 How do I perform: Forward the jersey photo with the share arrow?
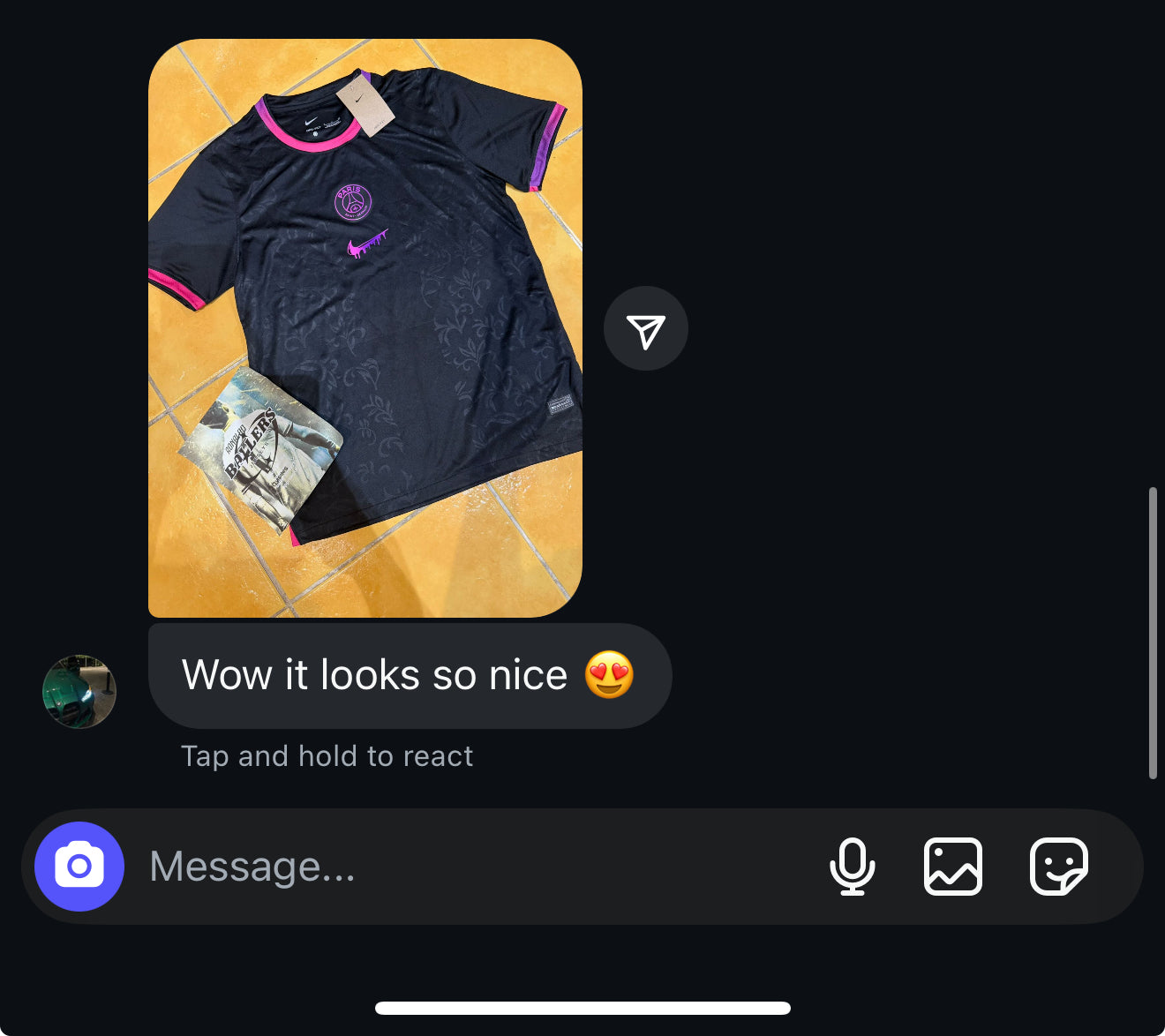coord(645,329)
